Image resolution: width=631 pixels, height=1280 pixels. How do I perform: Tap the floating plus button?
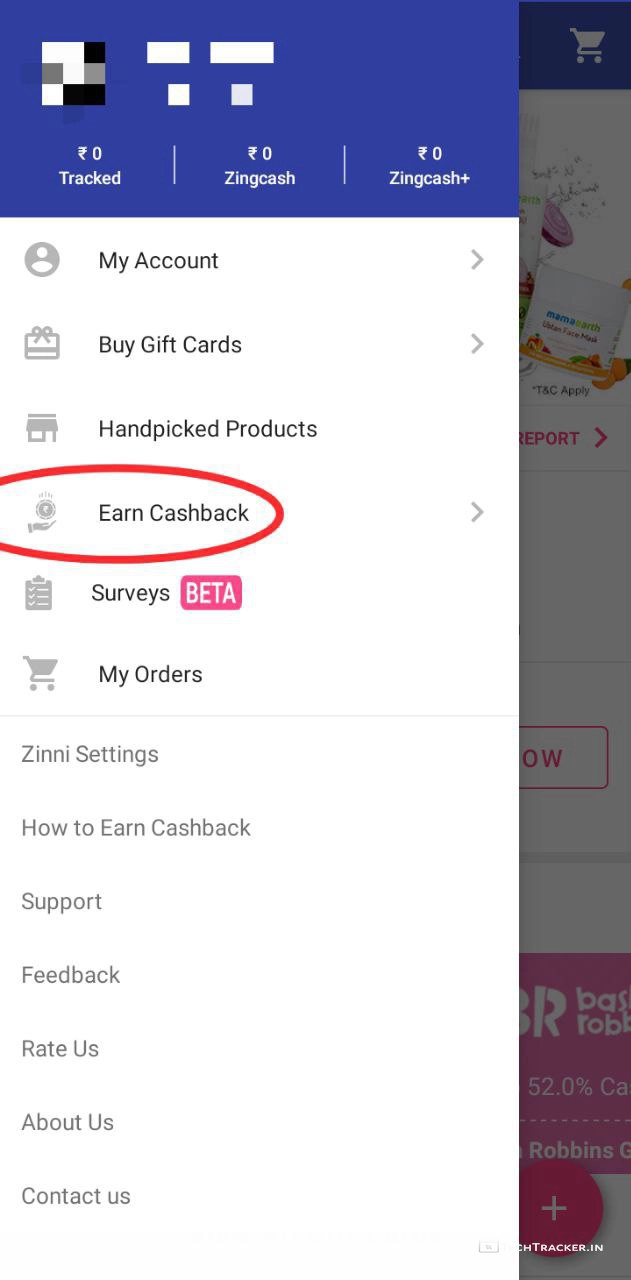point(554,1208)
